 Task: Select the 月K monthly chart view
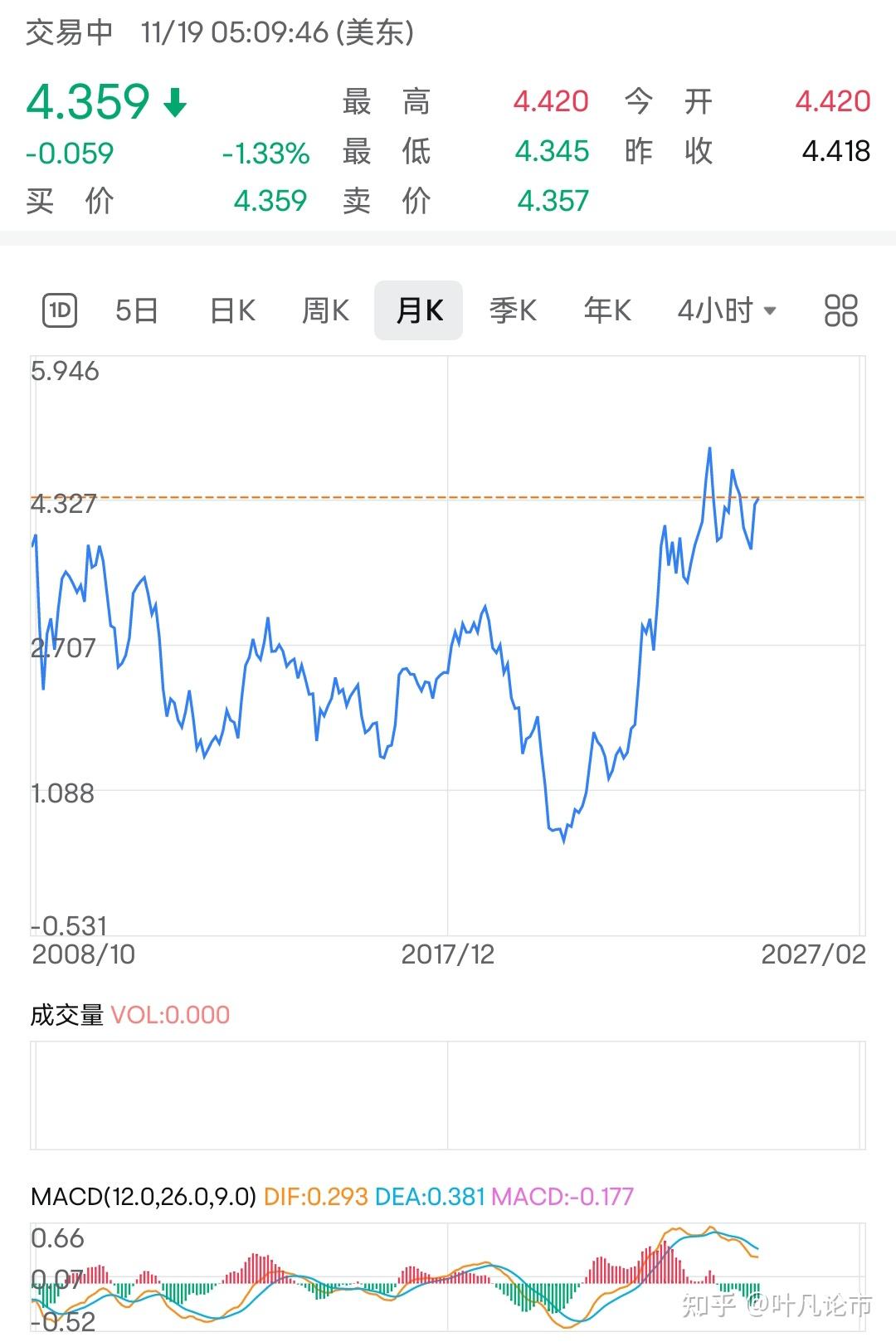[x=419, y=309]
